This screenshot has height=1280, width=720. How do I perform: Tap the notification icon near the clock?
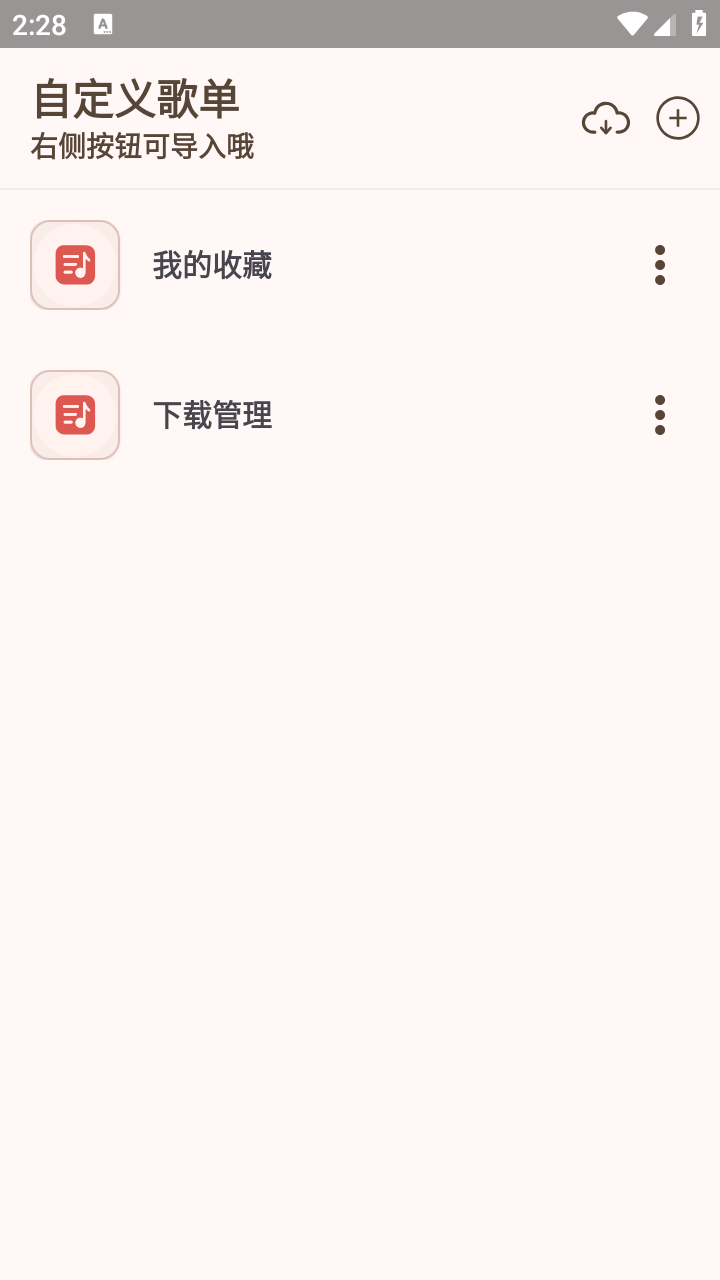(x=103, y=24)
